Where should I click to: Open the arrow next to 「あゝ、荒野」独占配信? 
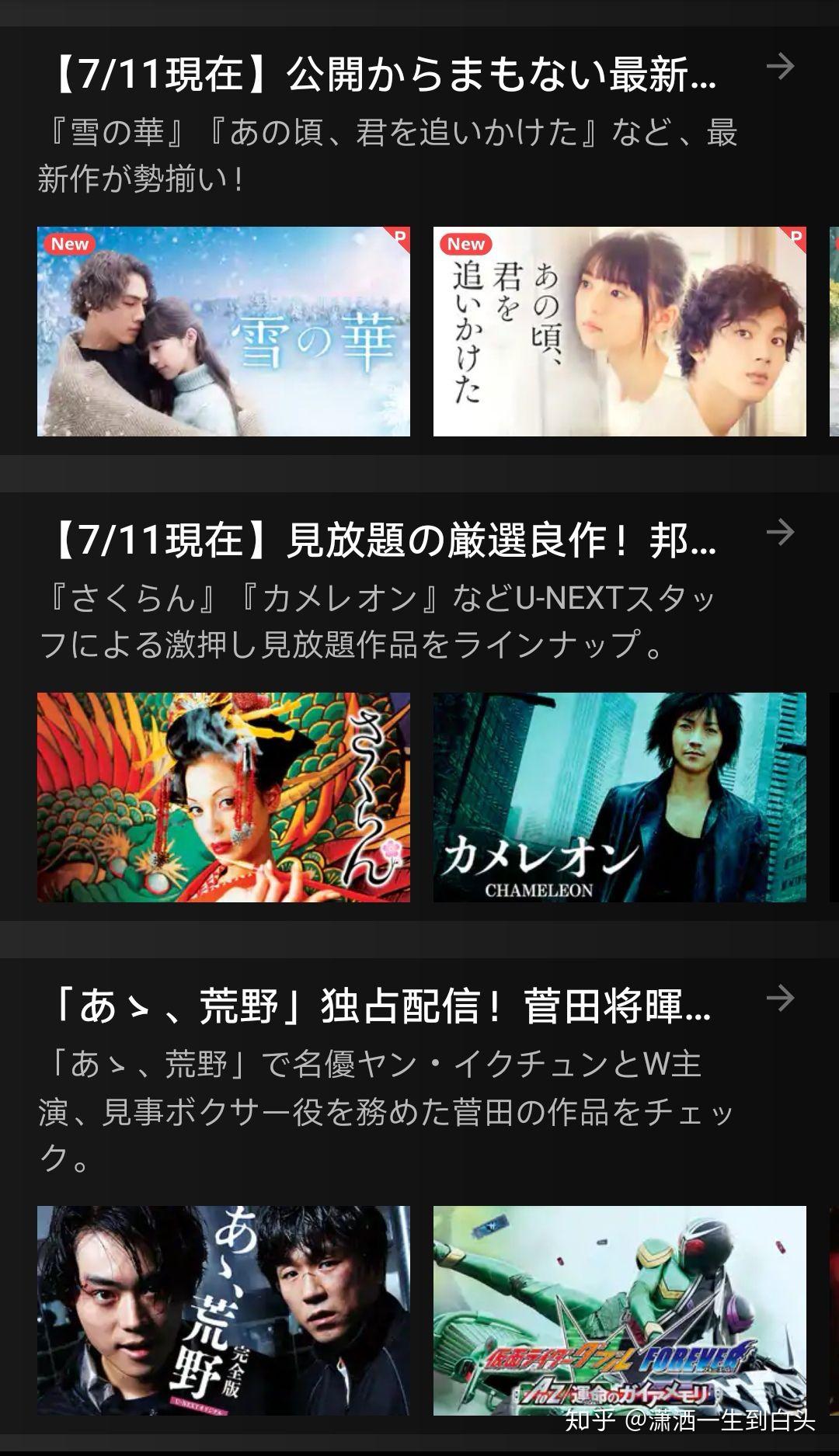point(780,999)
